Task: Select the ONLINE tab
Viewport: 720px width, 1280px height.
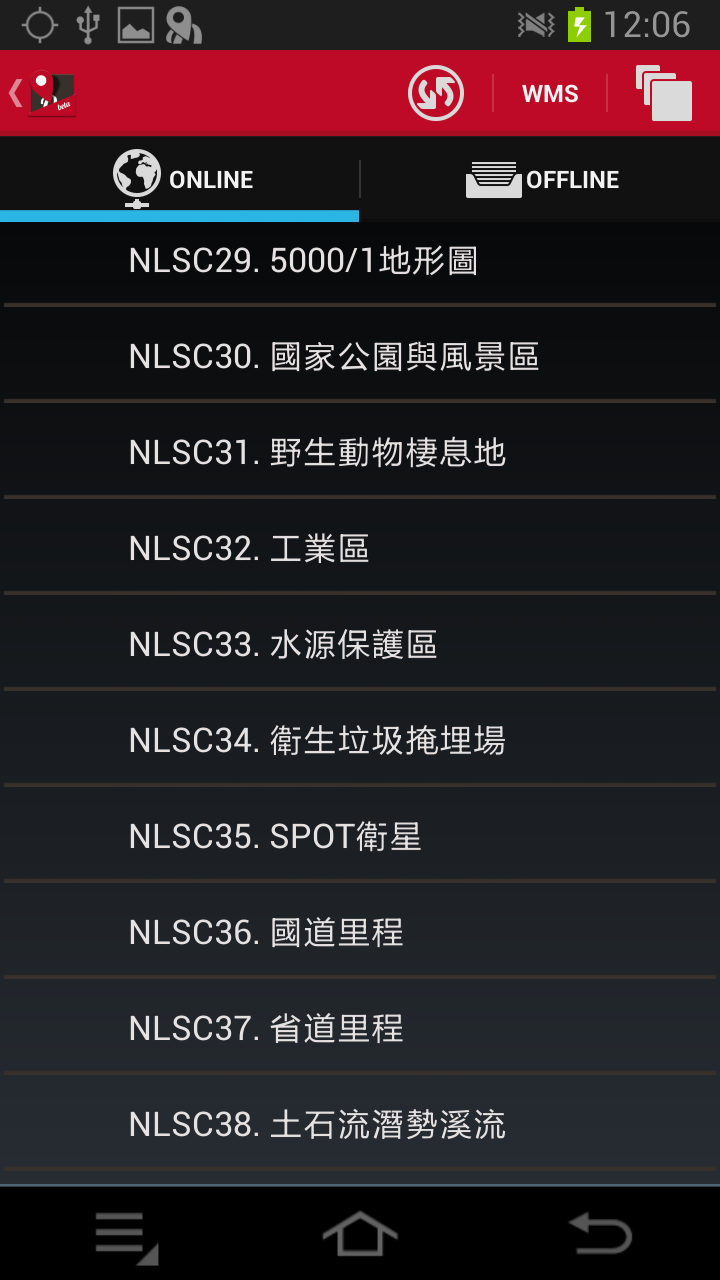Action: coord(179,180)
